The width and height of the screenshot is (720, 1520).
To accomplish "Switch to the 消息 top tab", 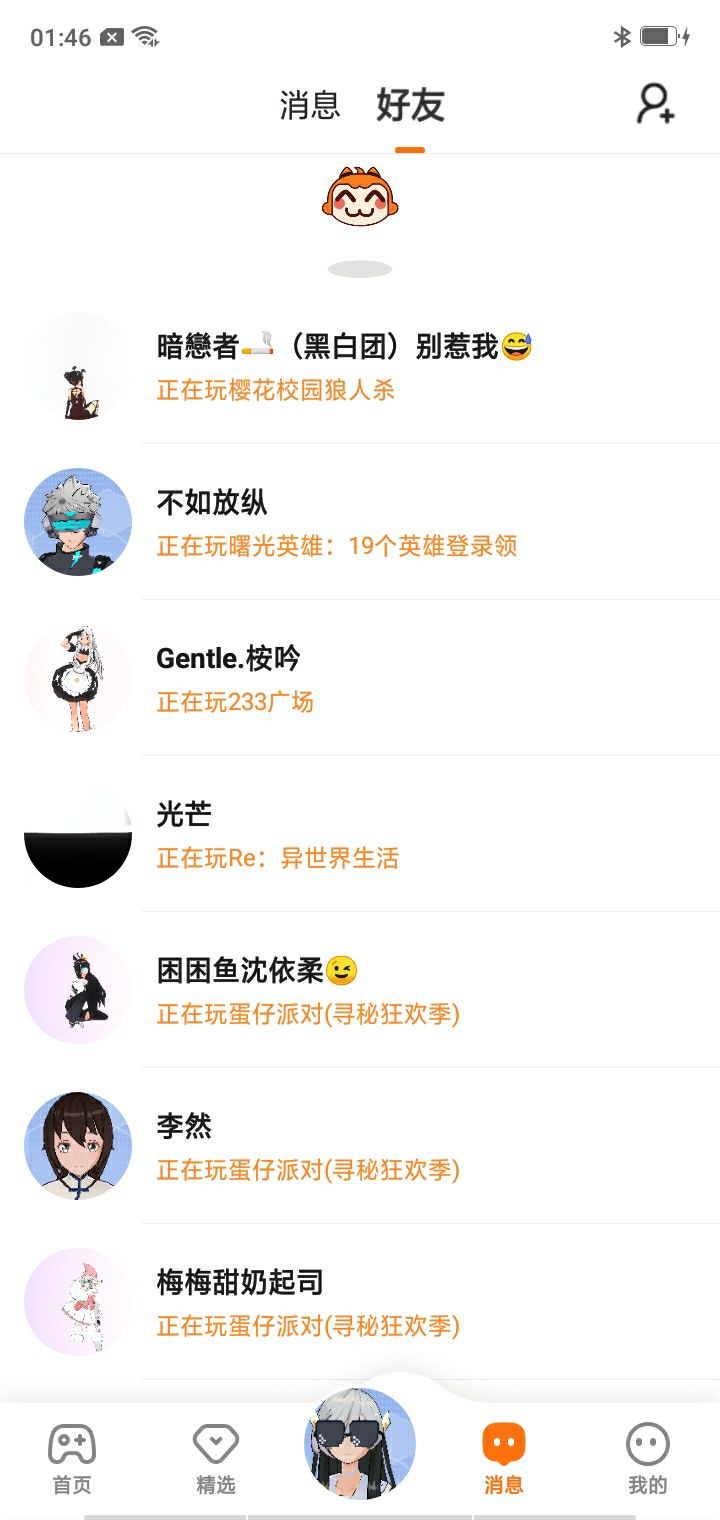I will coord(310,105).
